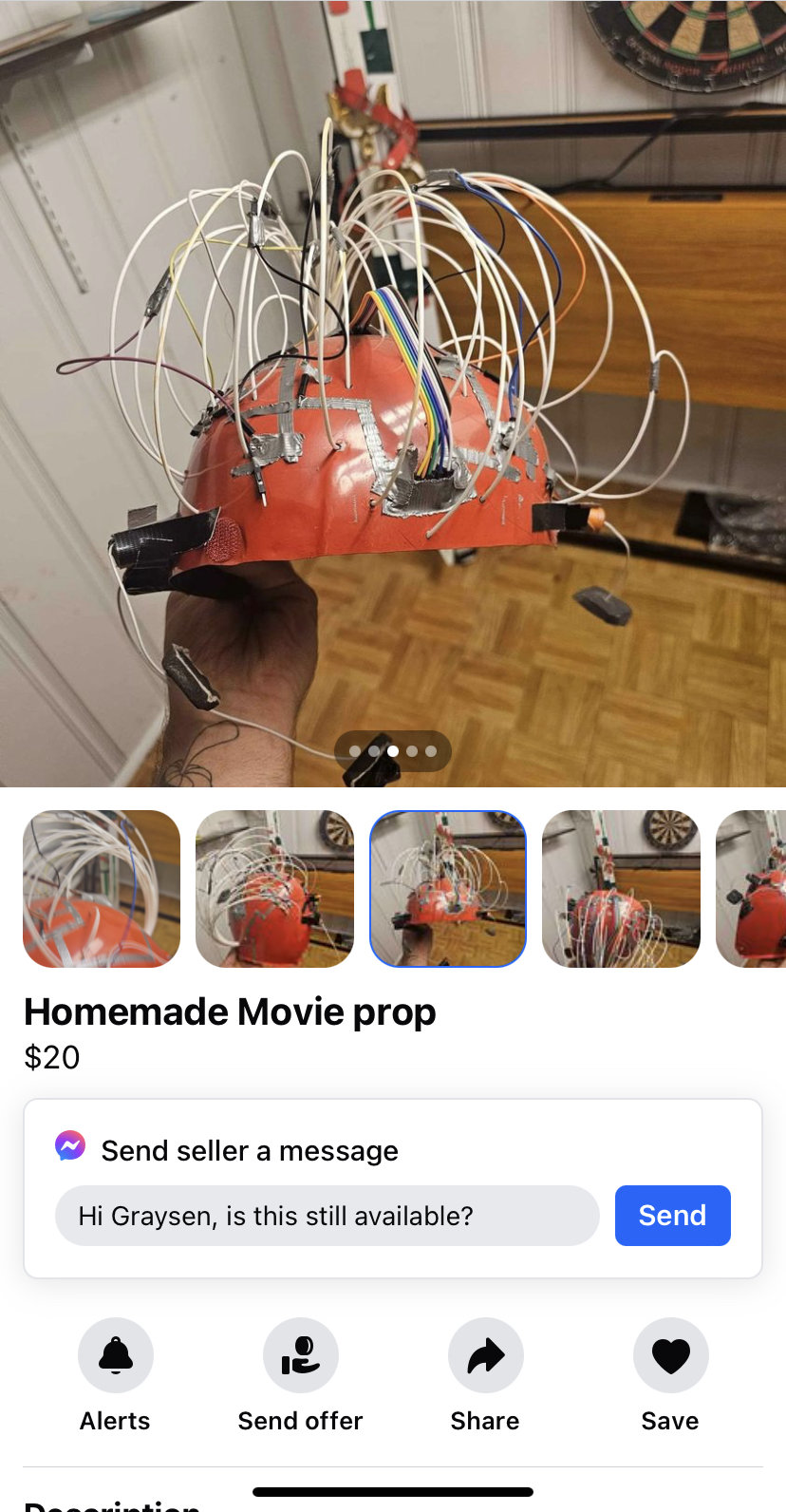Open the main listing photo fullscreen

click(x=393, y=380)
